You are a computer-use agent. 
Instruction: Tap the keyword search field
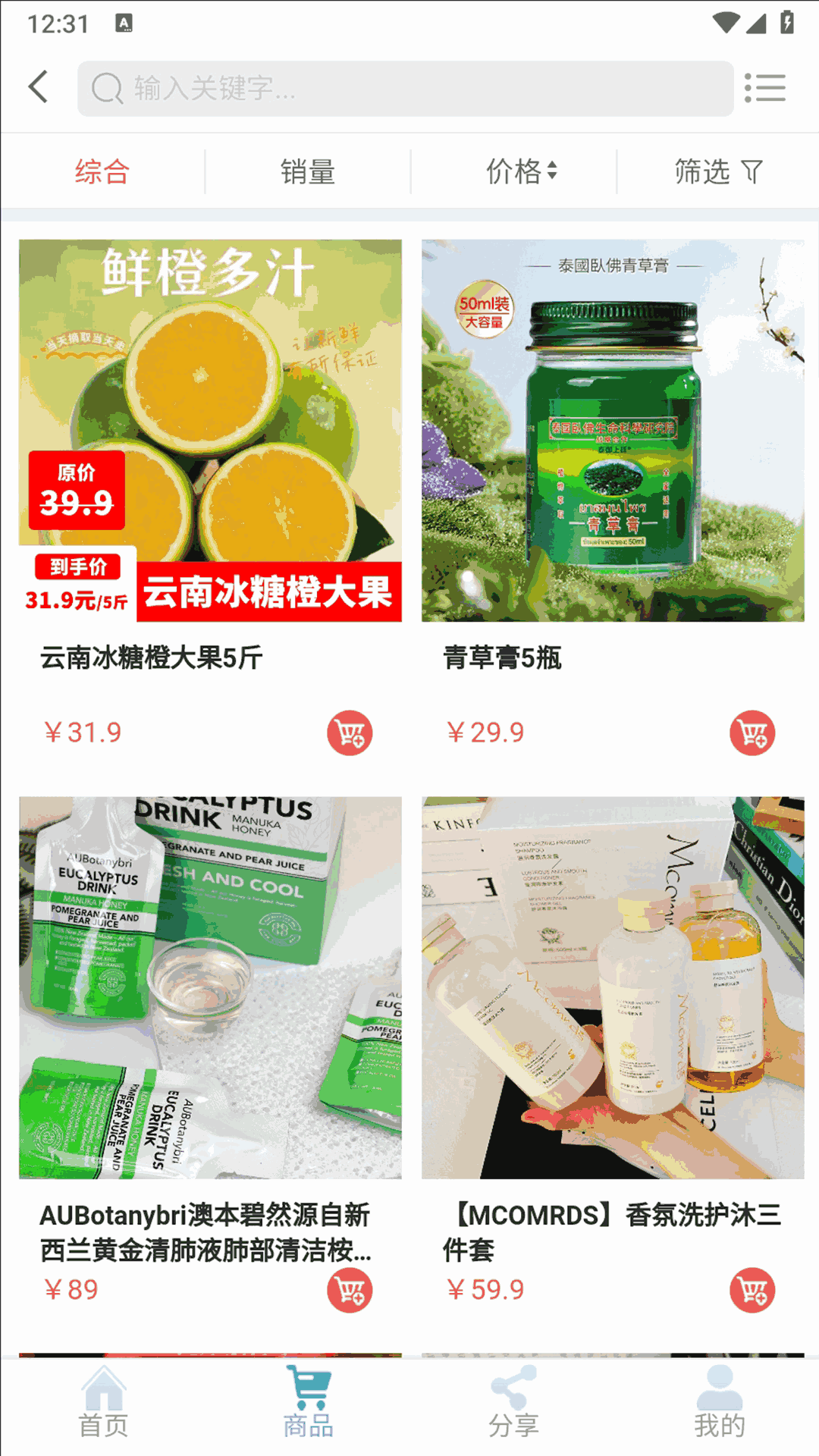coord(406,89)
